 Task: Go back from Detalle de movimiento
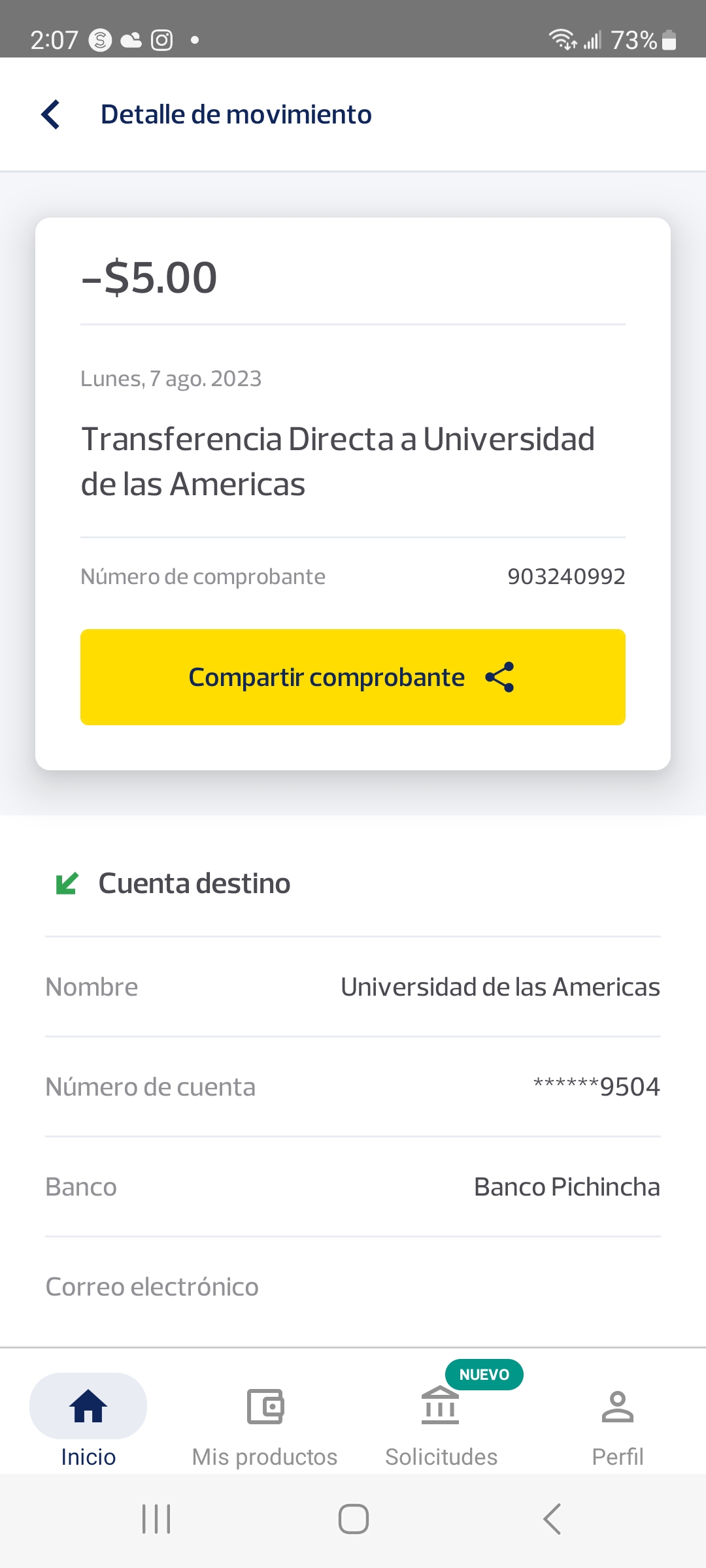point(51,114)
